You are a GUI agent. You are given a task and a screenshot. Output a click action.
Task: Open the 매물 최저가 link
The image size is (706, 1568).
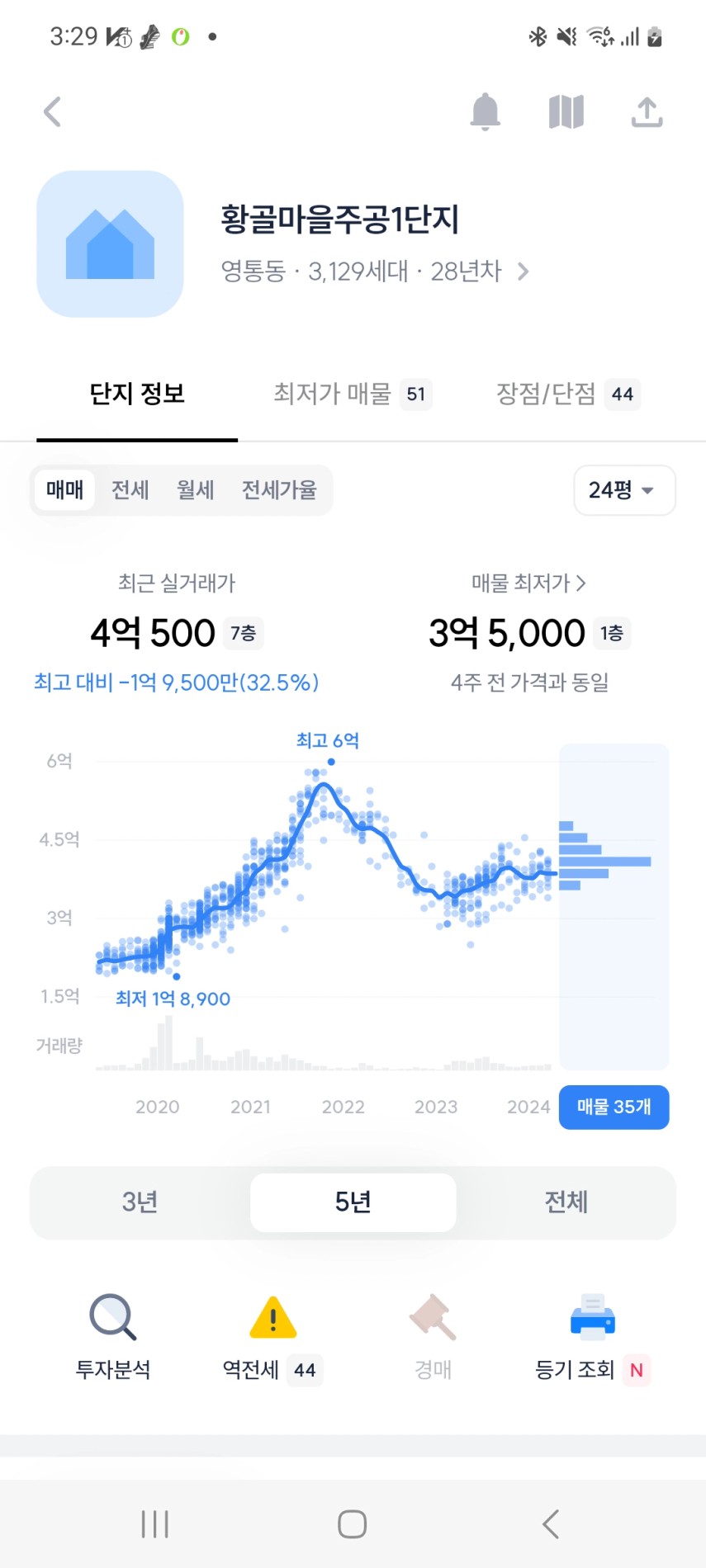pos(529,583)
